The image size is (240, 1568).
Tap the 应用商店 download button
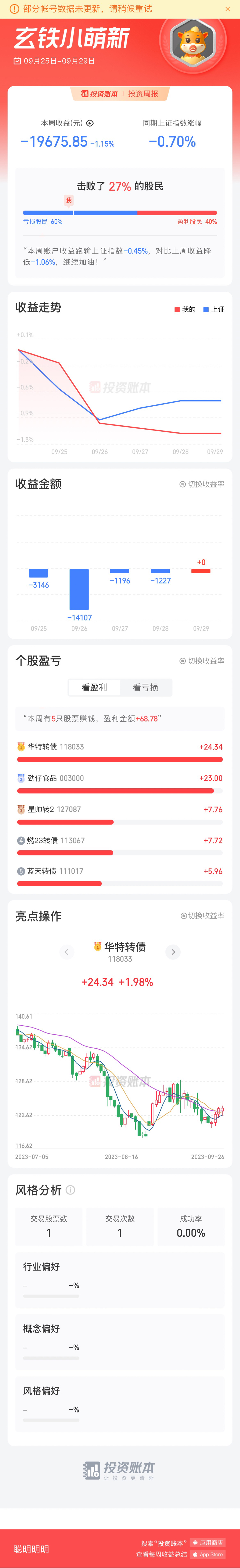pos(208,1542)
